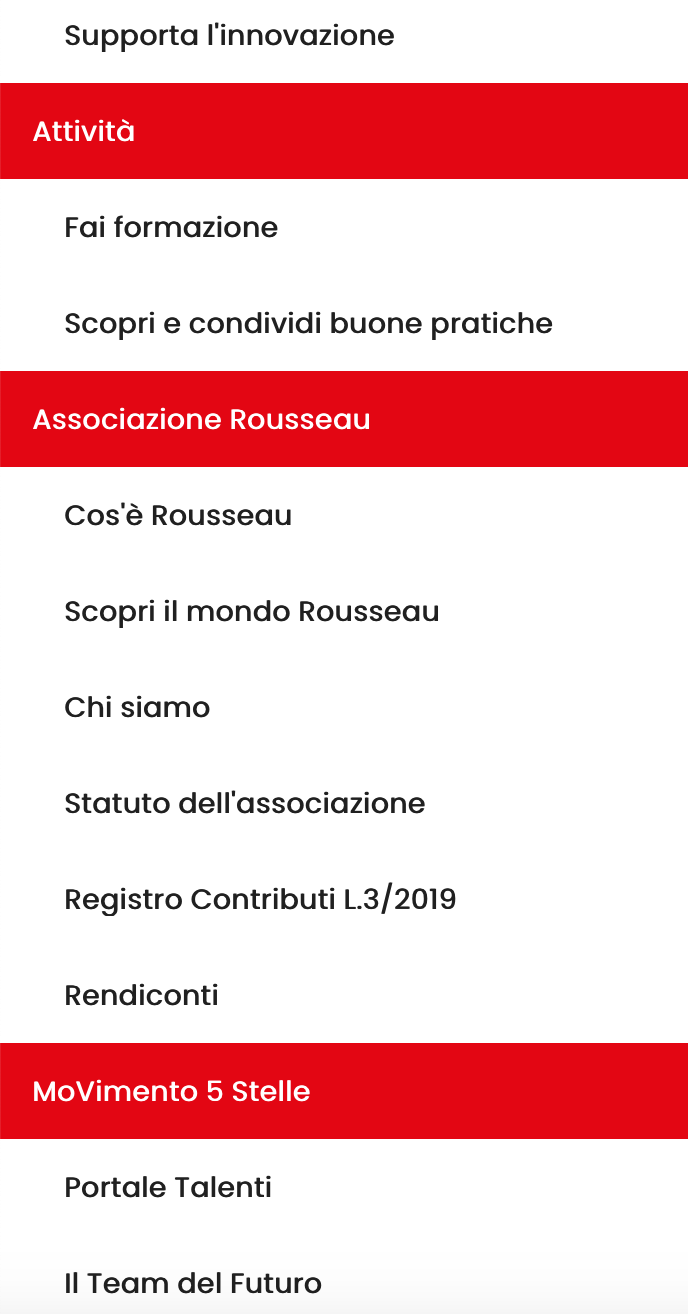The height and width of the screenshot is (1314, 688).
Task: Go to Scopri il mondo Rousseau
Action: (x=344, y=611)
